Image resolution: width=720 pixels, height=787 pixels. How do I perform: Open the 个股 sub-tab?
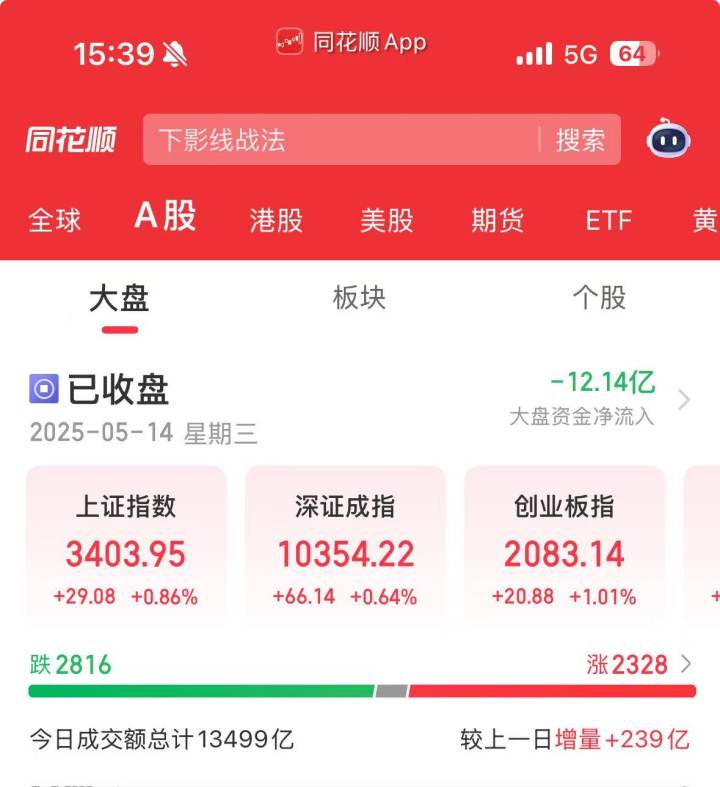click(x=599, y=298)
